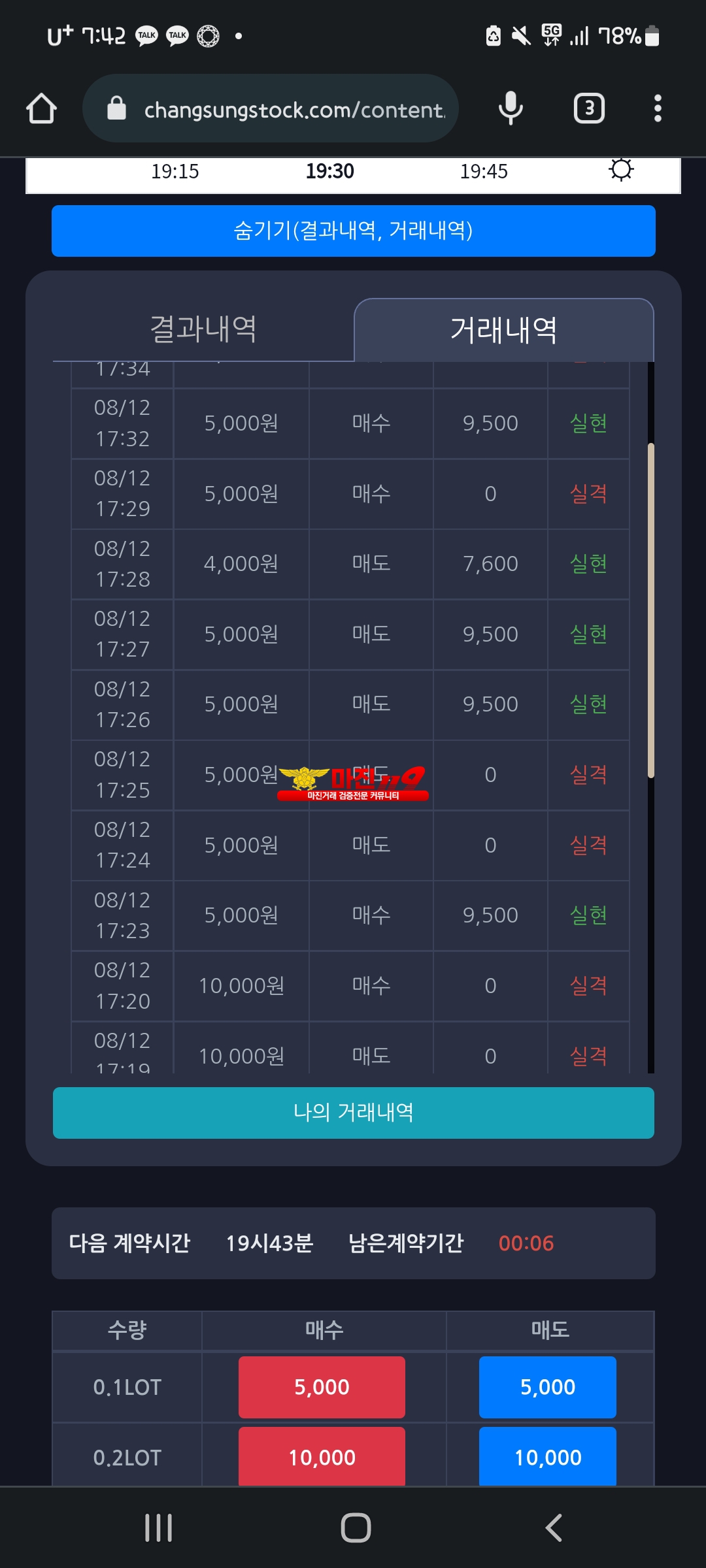Hide the result and trade history panel

click(x=353, y=231)
